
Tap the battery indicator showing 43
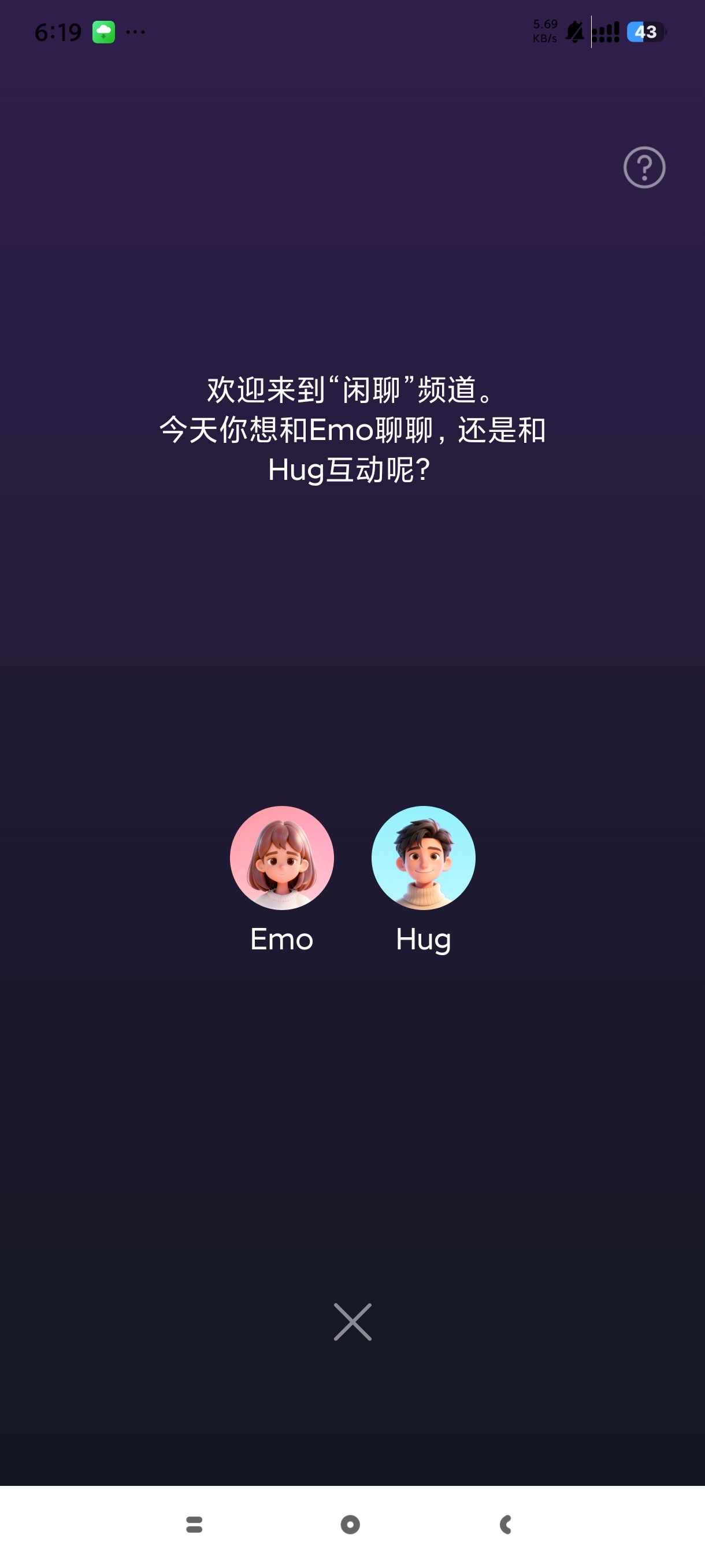click(645, 31)
